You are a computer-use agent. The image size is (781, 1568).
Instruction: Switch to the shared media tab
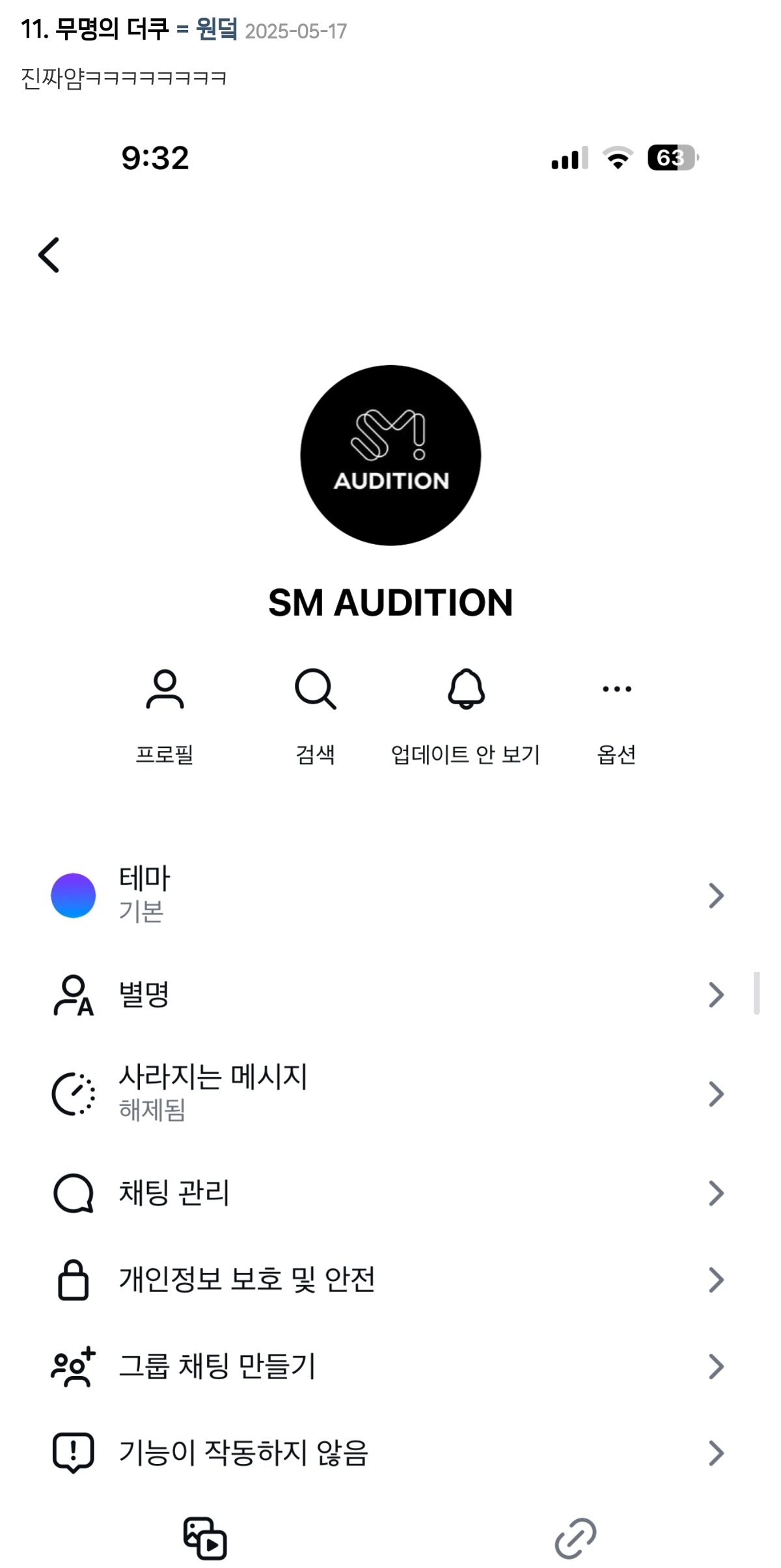tap(205, 1539)
